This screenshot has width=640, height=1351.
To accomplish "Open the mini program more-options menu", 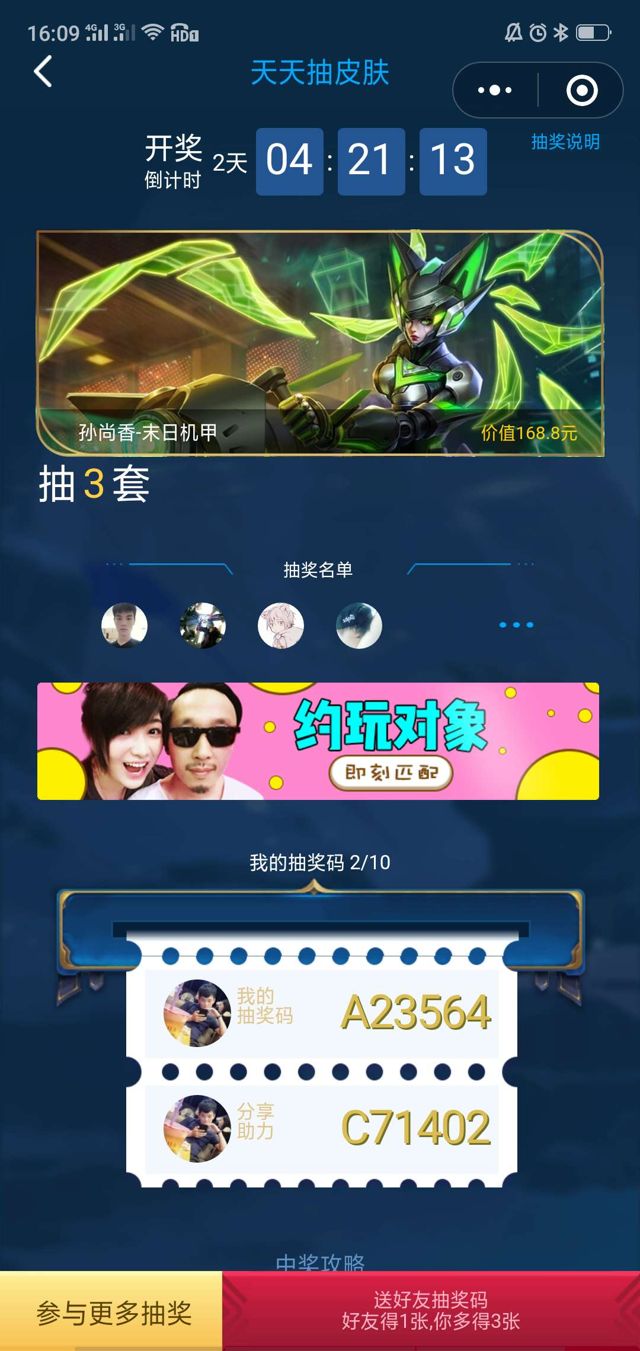I will pyautogui.click(x=495, y=91).
